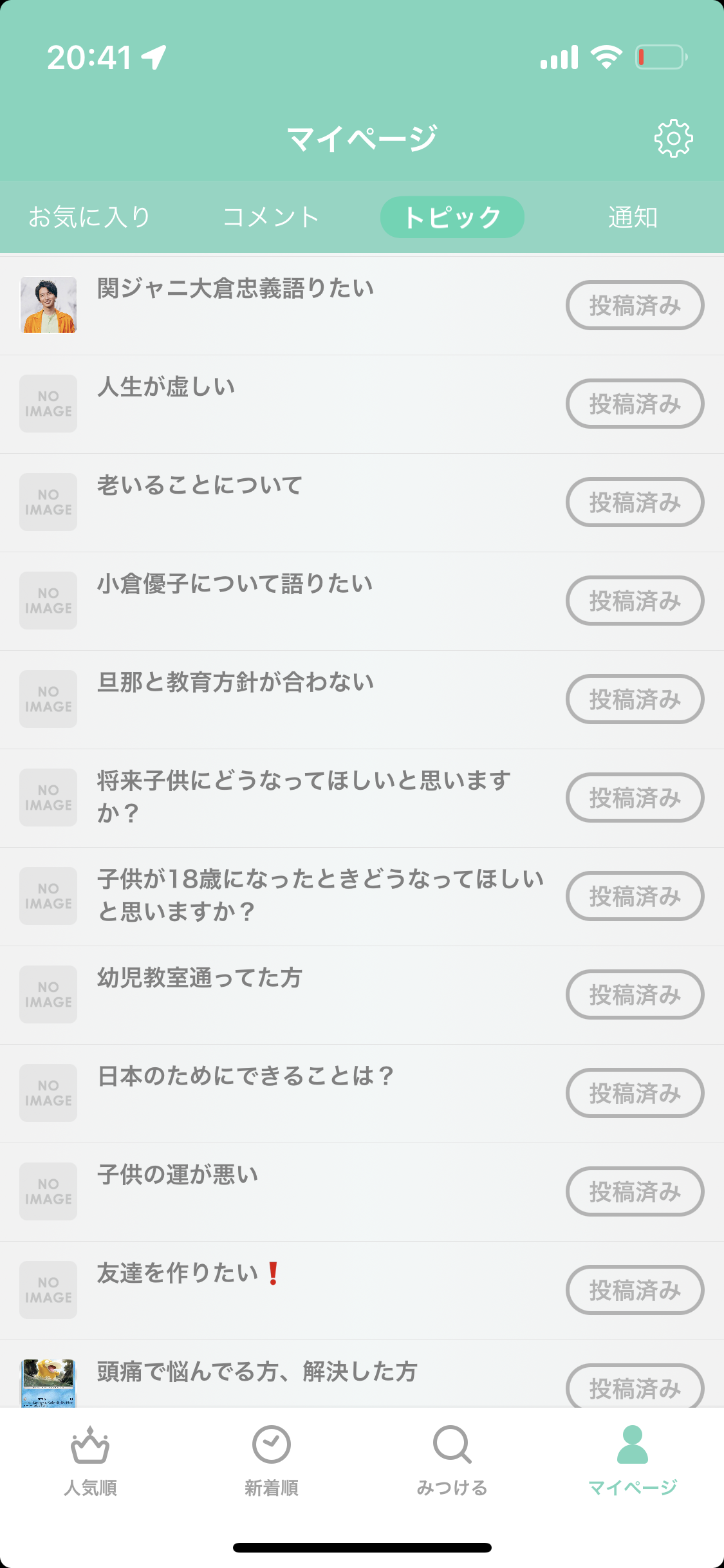Go to 新着順 in bottom navigation

coord(271,1461)
